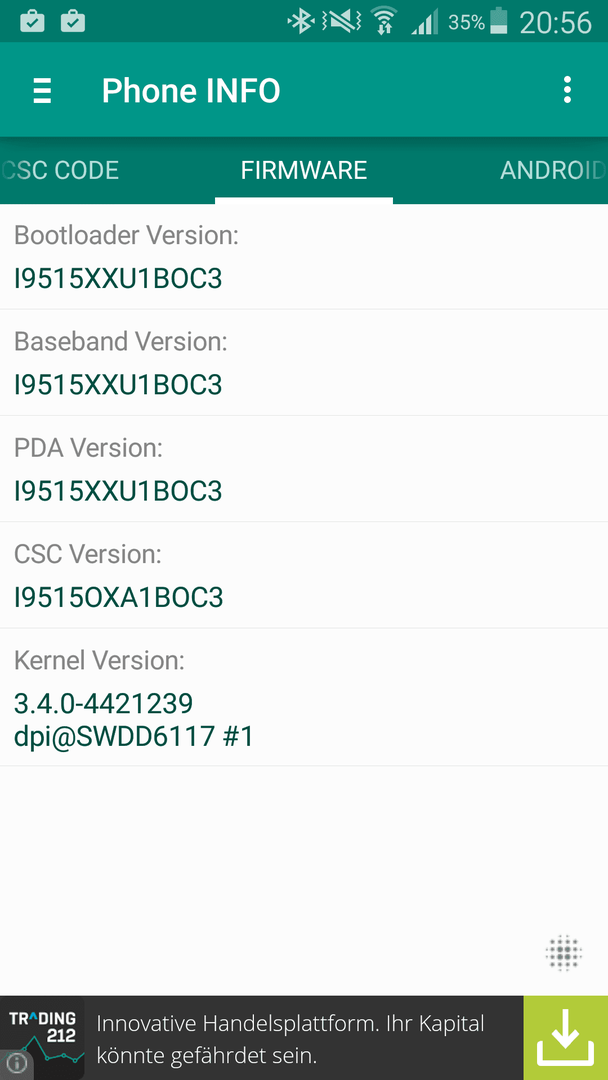The height and width of the screenshot is (1080, 608).
Task: Select the FIRMWARE tab
Action: (304, 170)
